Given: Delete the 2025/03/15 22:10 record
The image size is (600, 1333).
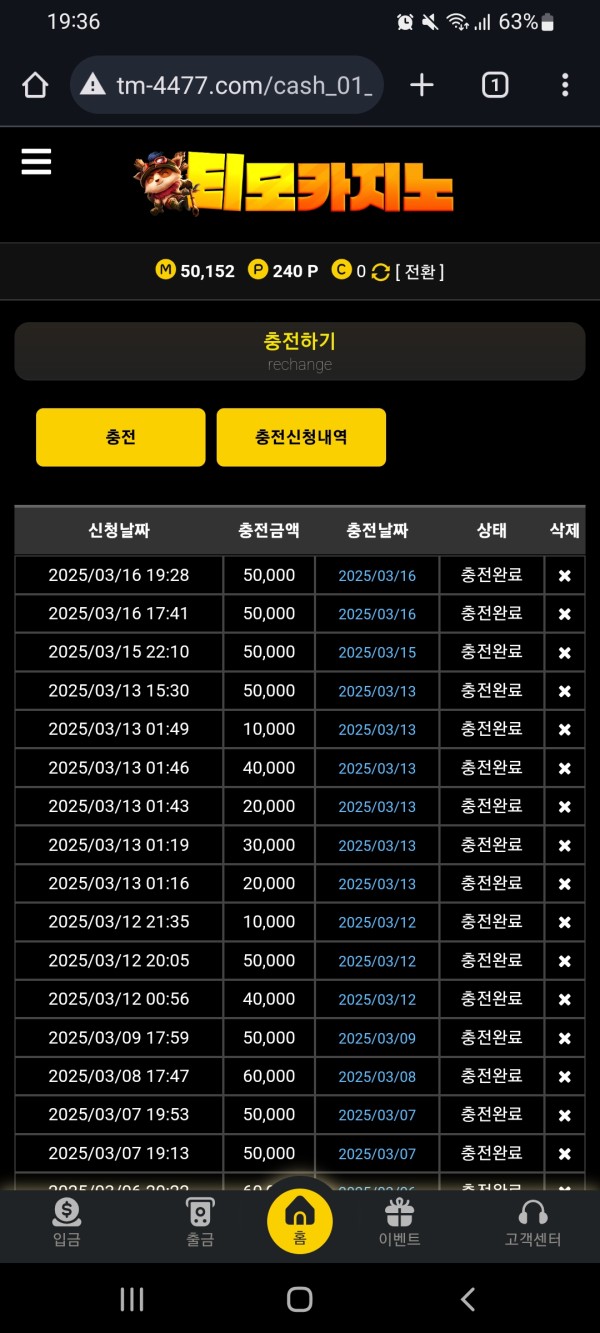Looking at the screenshot, I should tap(564, 653).
